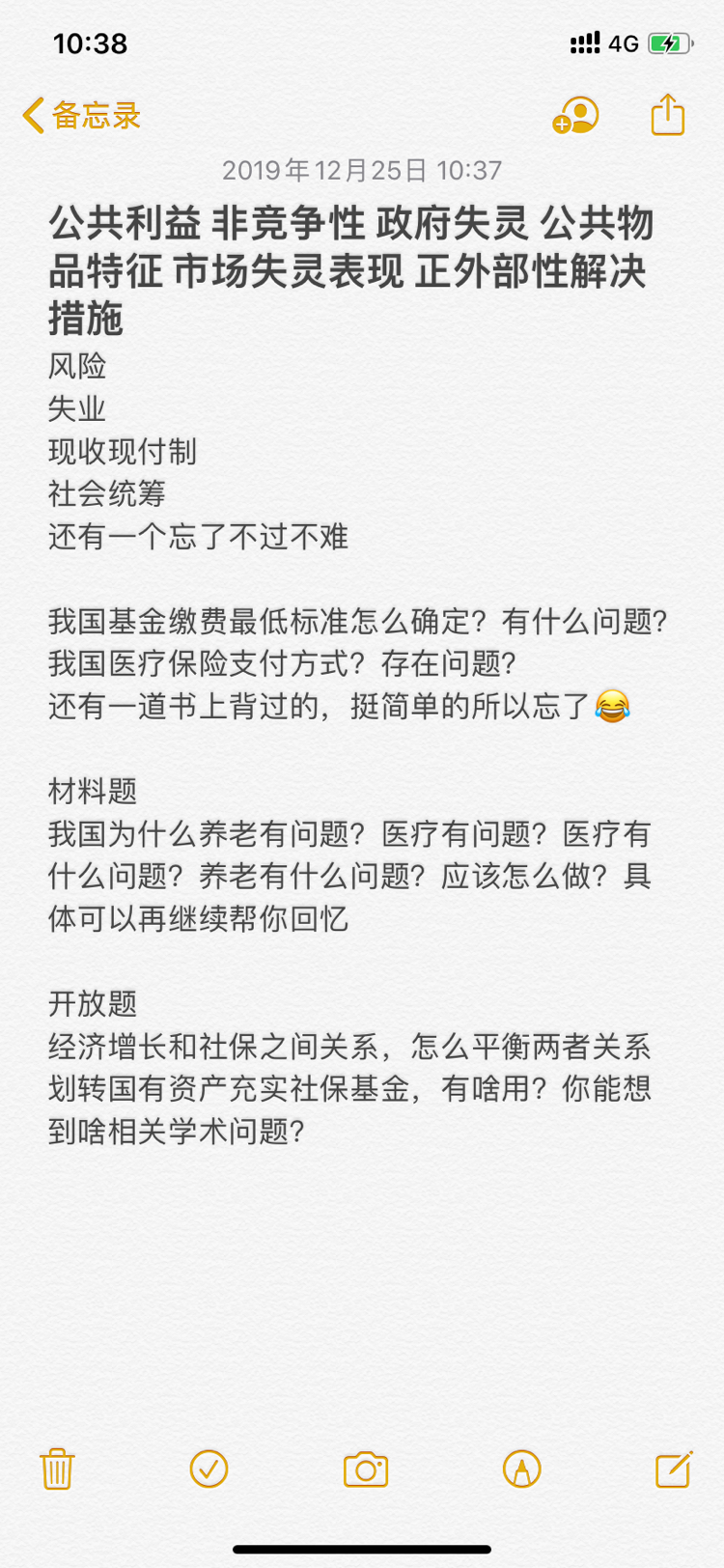The height and width of the screenshot is (1568, 724).
Task: Delete this note with trash icon
Action: click(x=57, y=1469)
